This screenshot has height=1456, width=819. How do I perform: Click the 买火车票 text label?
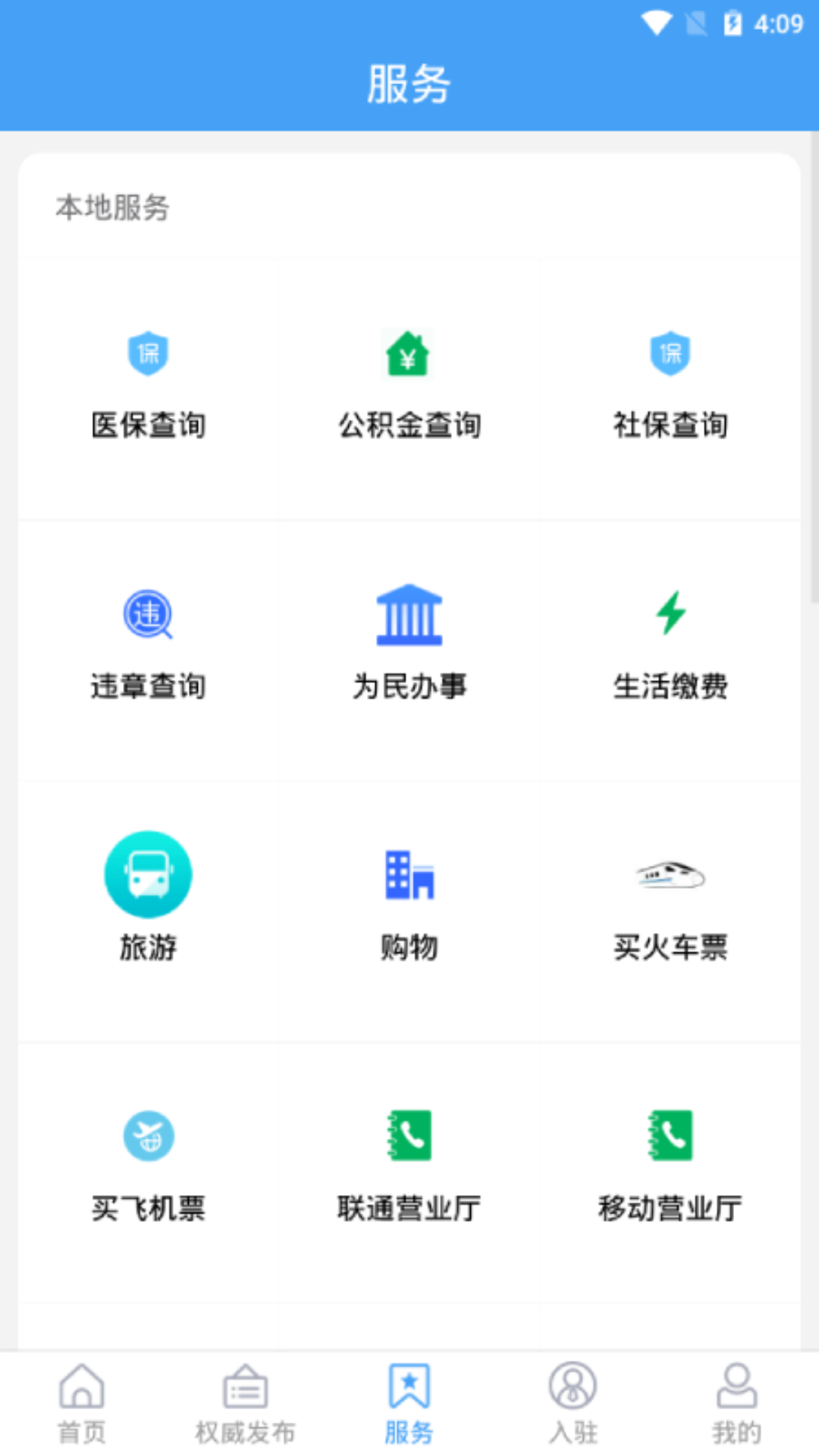coord(670,946)
